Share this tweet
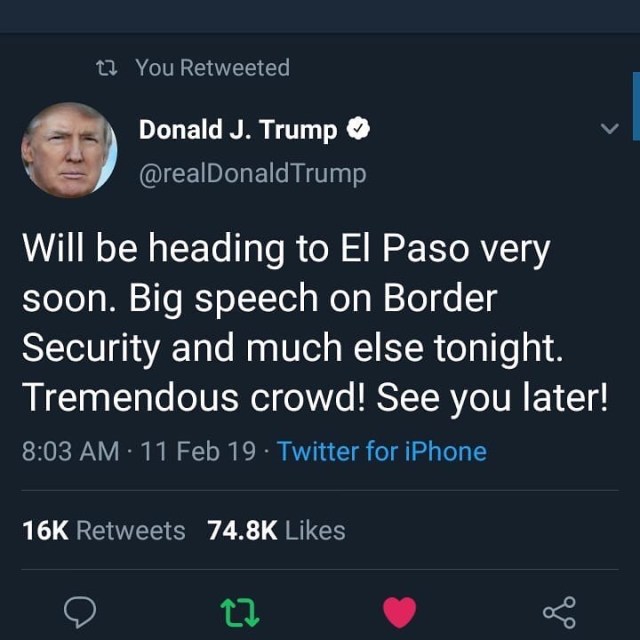Image resolution: width=640 pixels, height=640 pixels. 558,610
